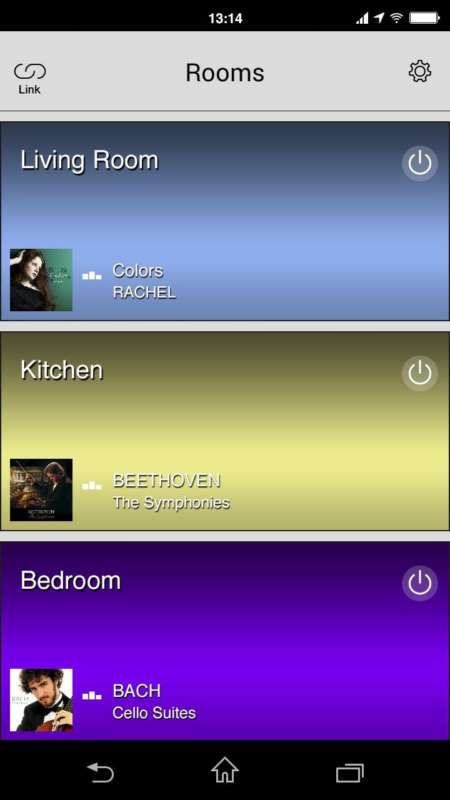Open the Bedroom room card
The width and height of the screenshot is (450, 800).
click(225, 641)
